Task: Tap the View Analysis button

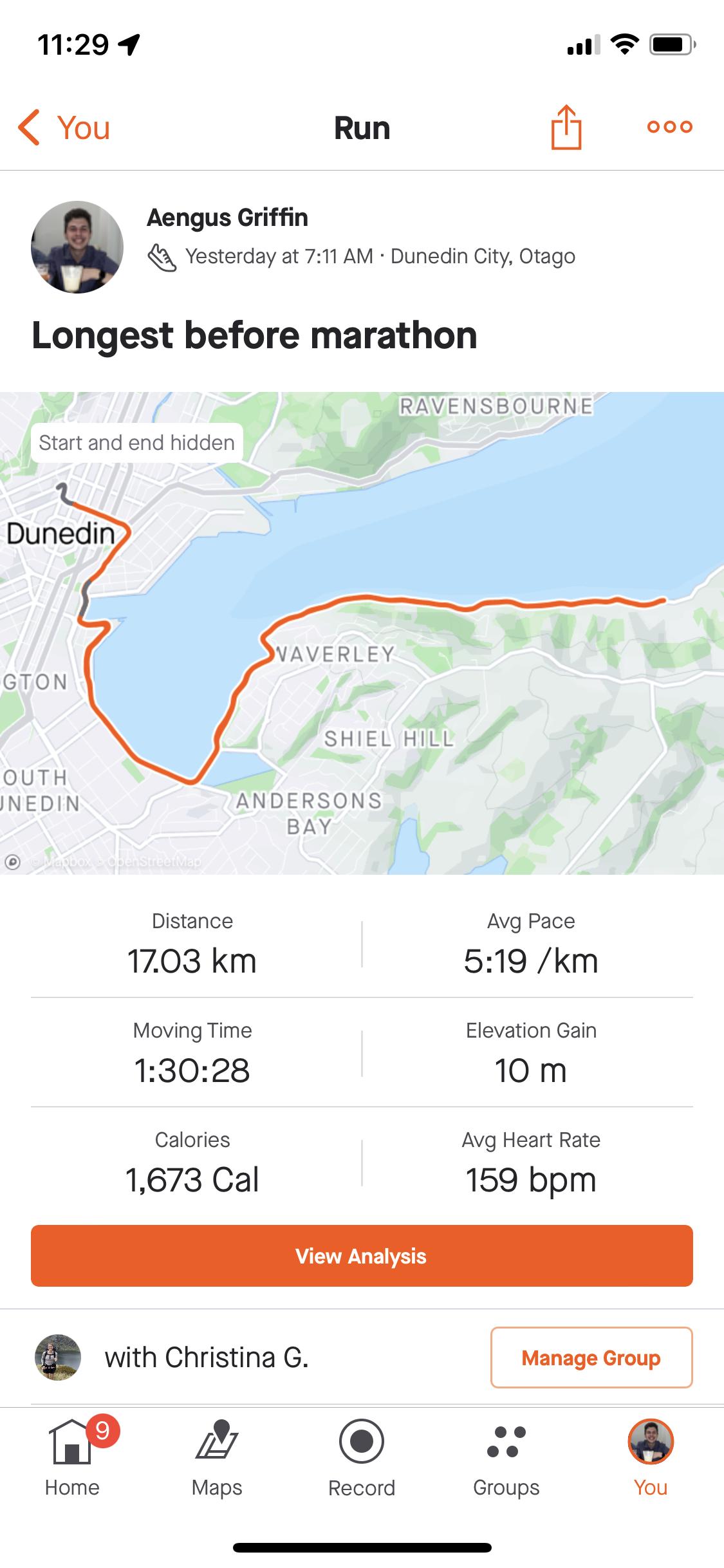Action: [362, 1256]
